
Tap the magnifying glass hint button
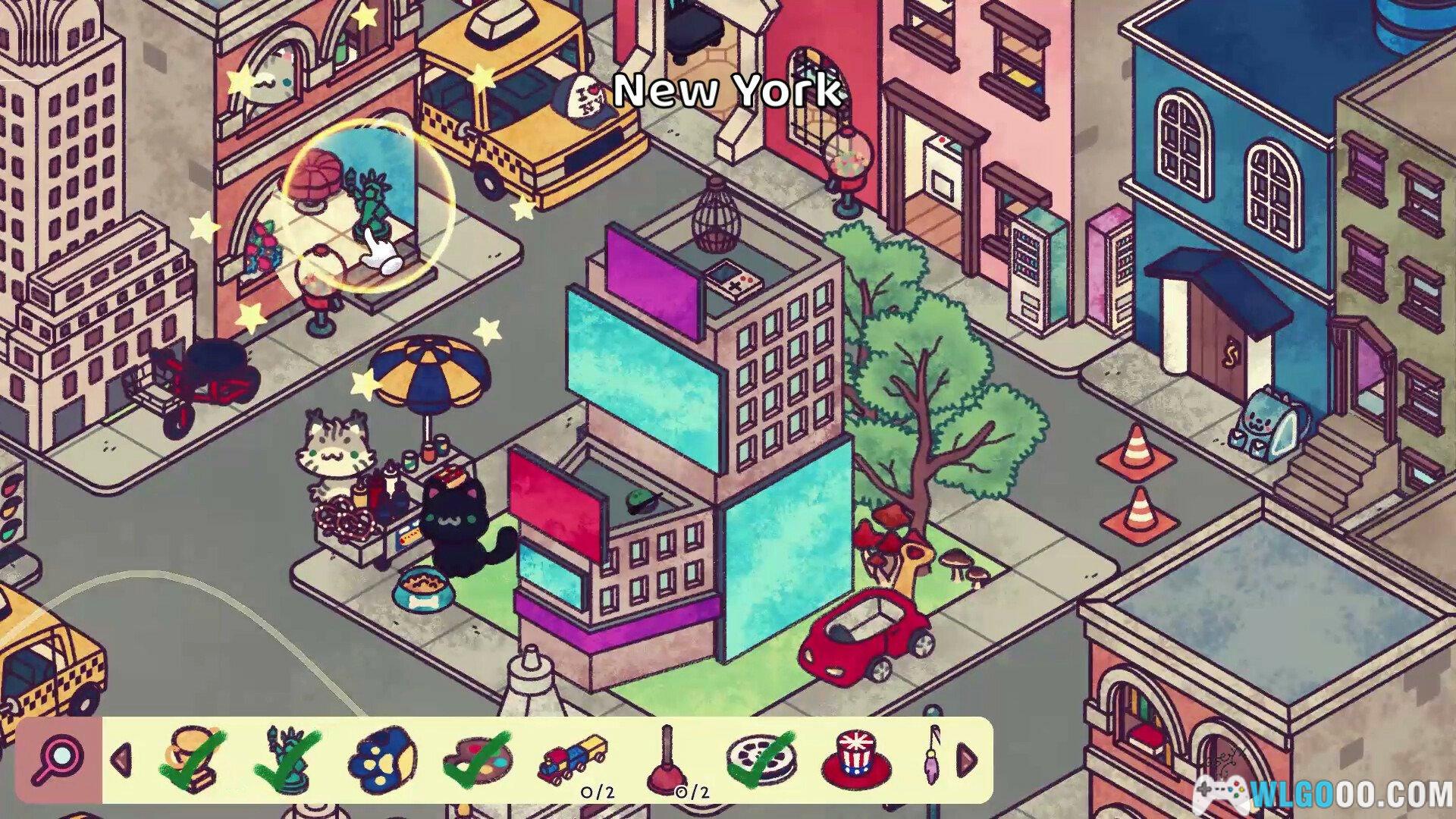coord(58,759)
